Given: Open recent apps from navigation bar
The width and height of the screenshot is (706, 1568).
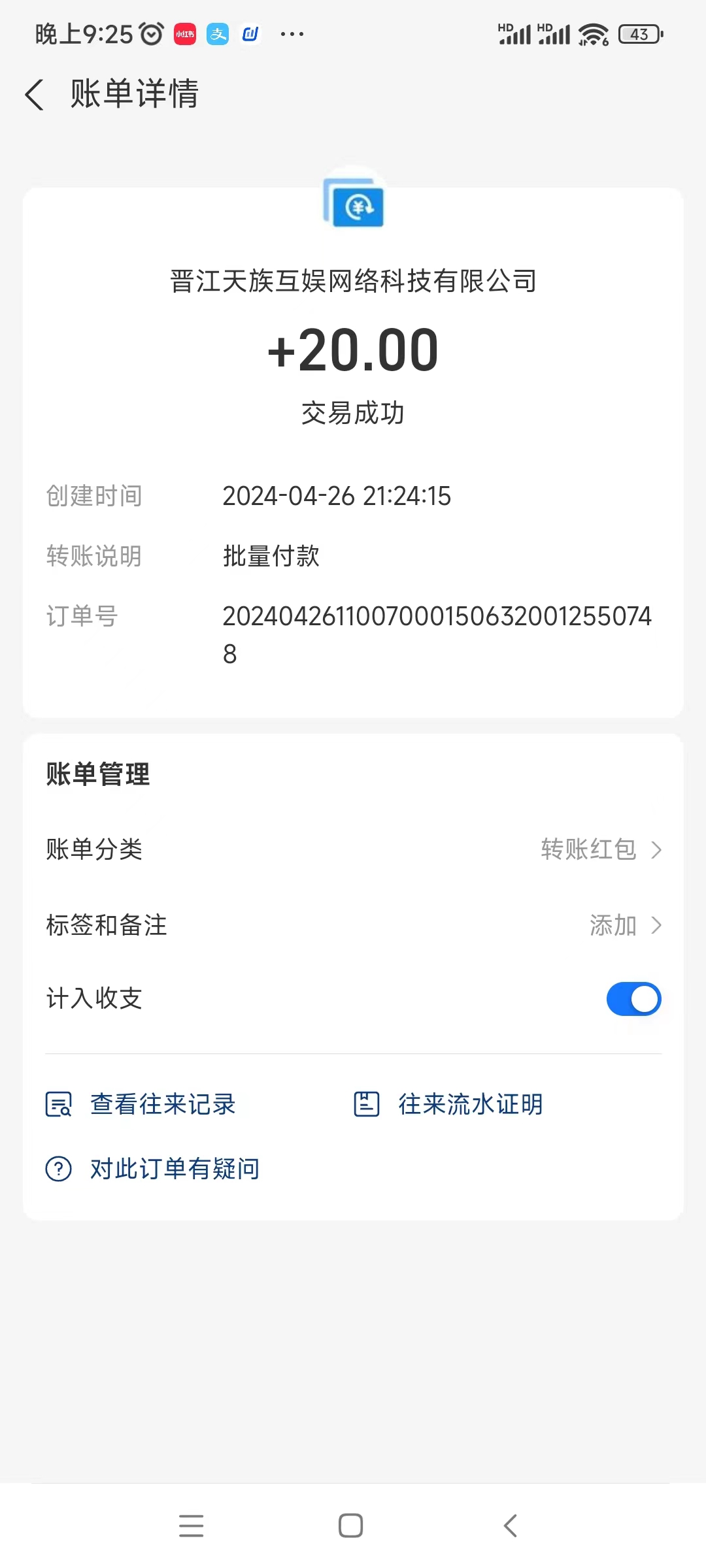Looking at the screenshot, I should coord(191,1526).
